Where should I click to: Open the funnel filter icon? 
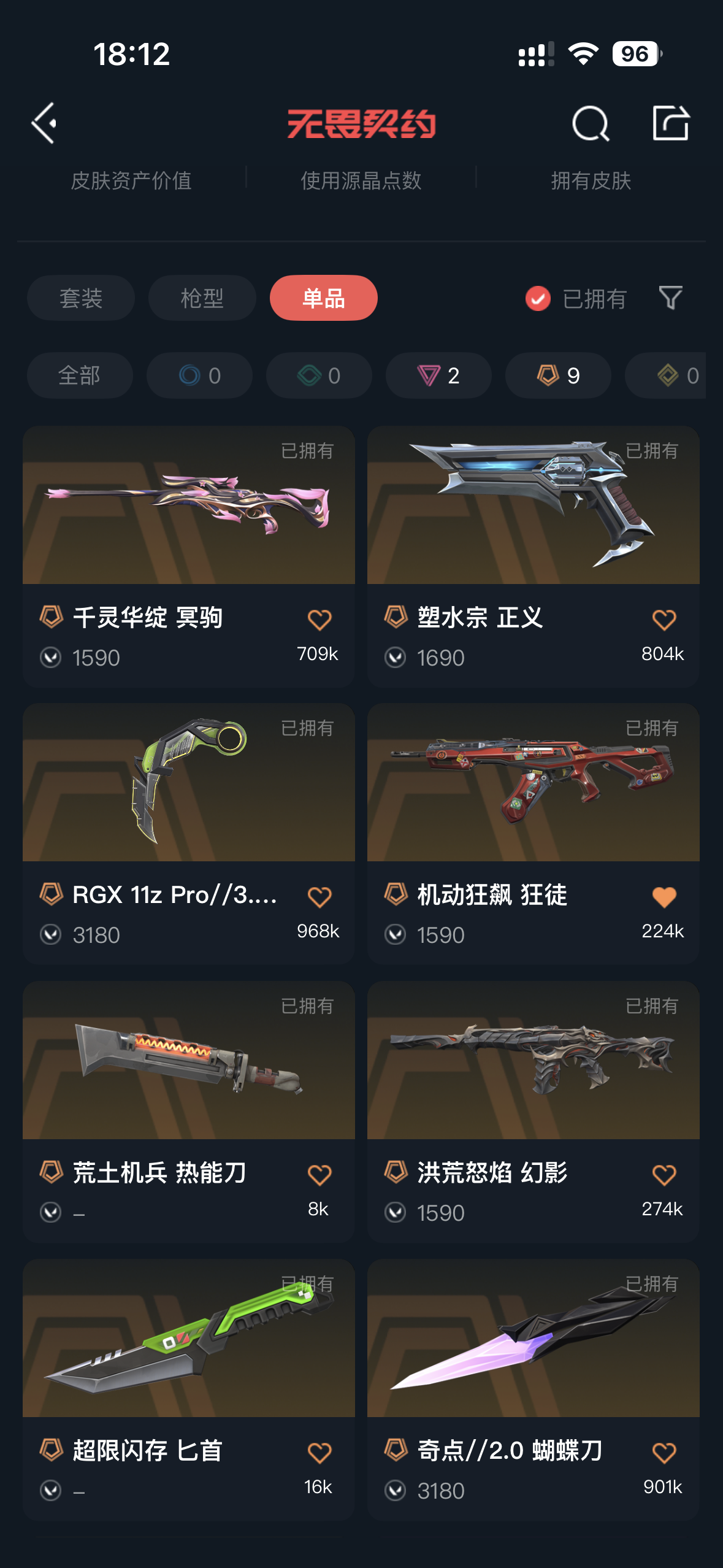[x=670, y=298]
